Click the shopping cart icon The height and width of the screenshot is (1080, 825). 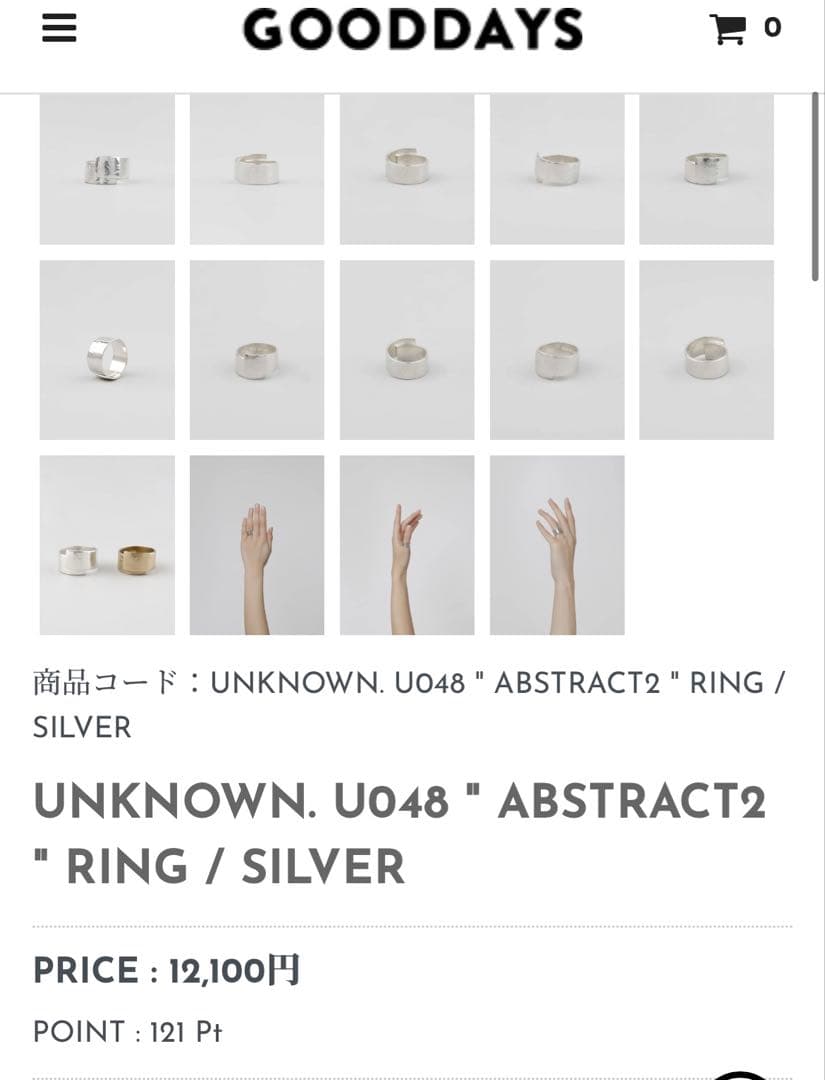(x=727, y=28)
